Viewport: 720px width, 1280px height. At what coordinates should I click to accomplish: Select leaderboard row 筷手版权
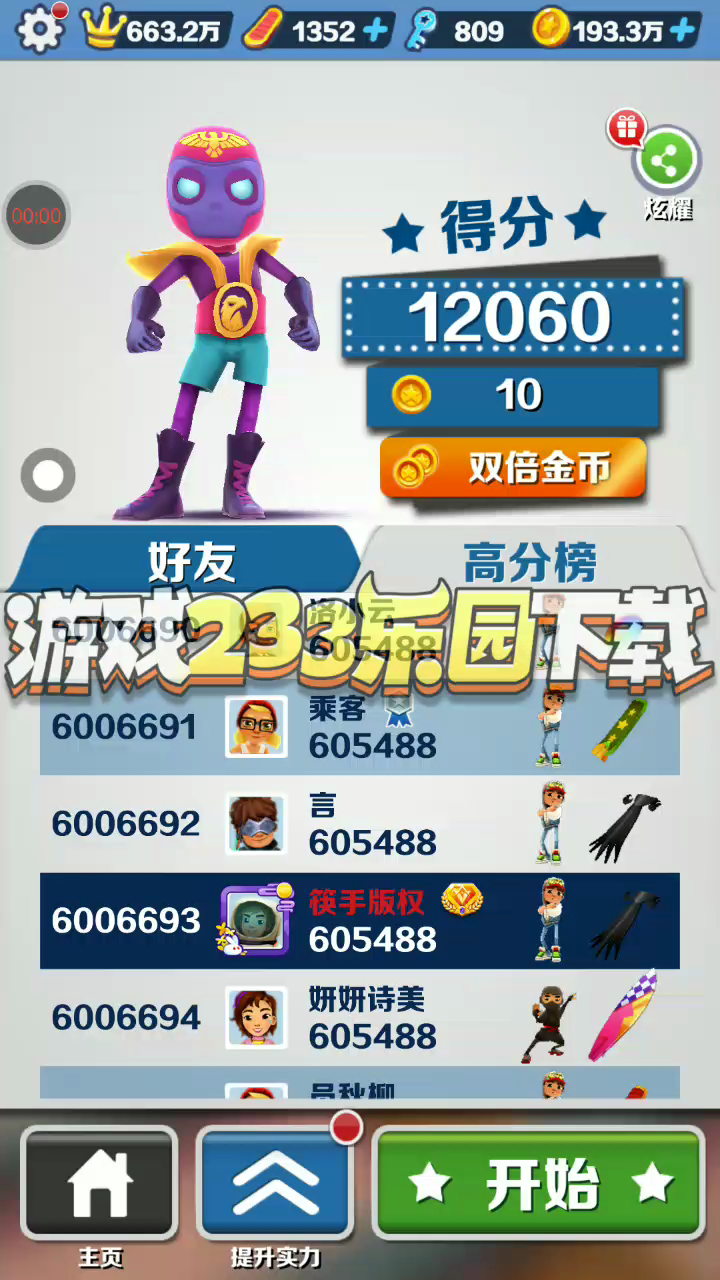[x=360, y=921]
